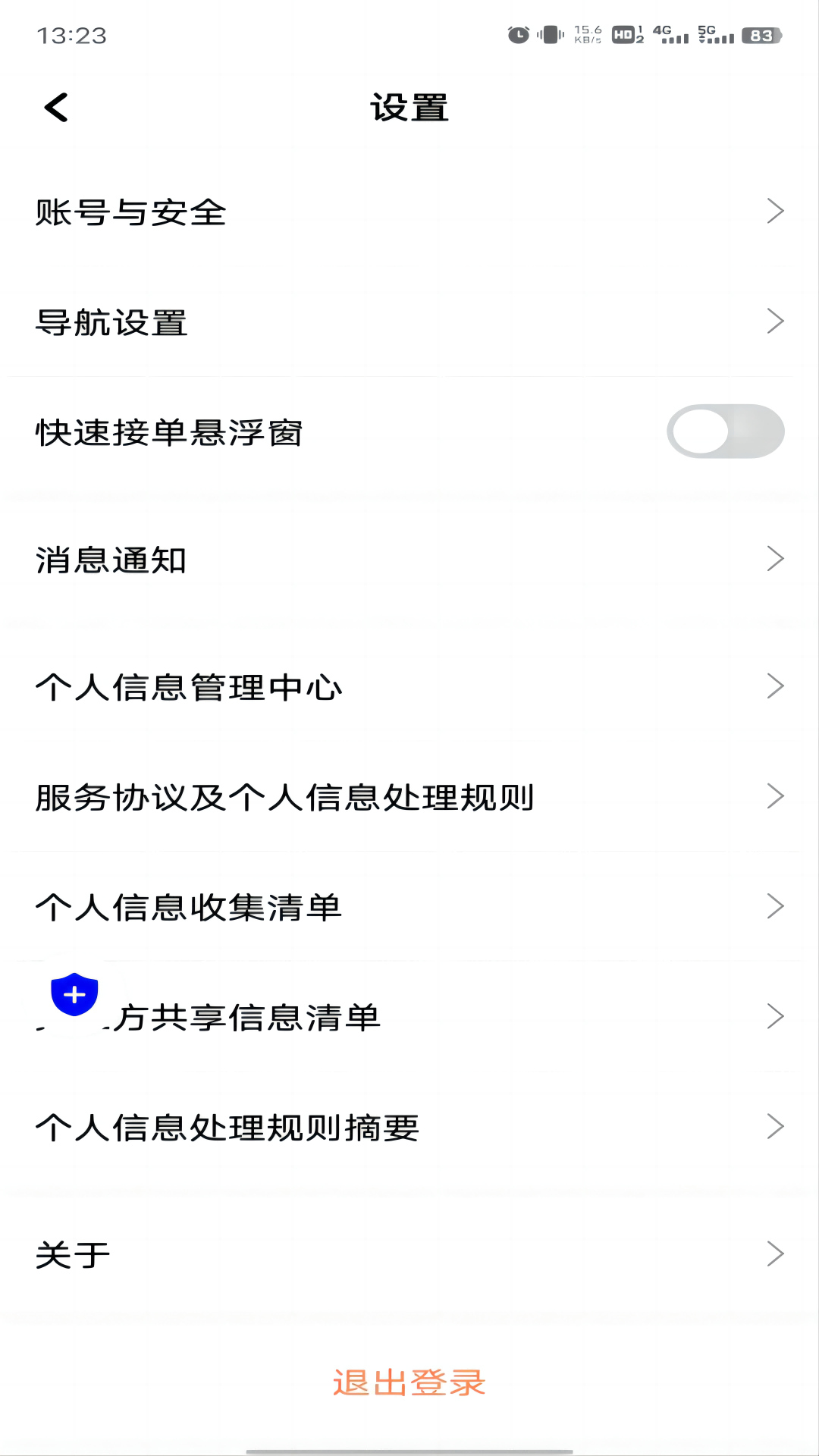Image resolution: width=819 pixels, height=1456 pixels.
Task: Open 导航设置 using its arrow
Action: pos(775,320)
